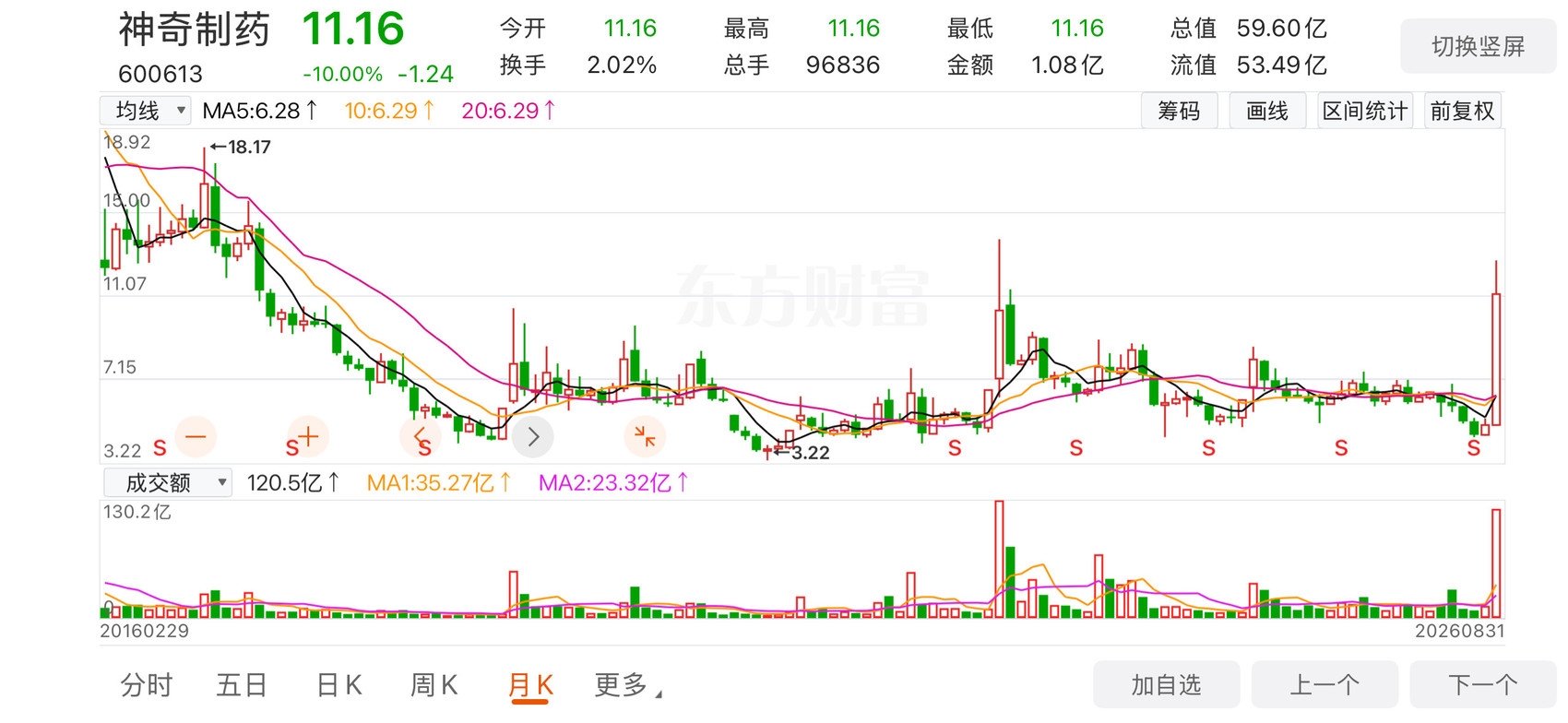Image resolution: width=1568 pixels, height=723 pixels.
Task: Change the 前复权 adjustment setting
Action: click(x=1462, y=111)
